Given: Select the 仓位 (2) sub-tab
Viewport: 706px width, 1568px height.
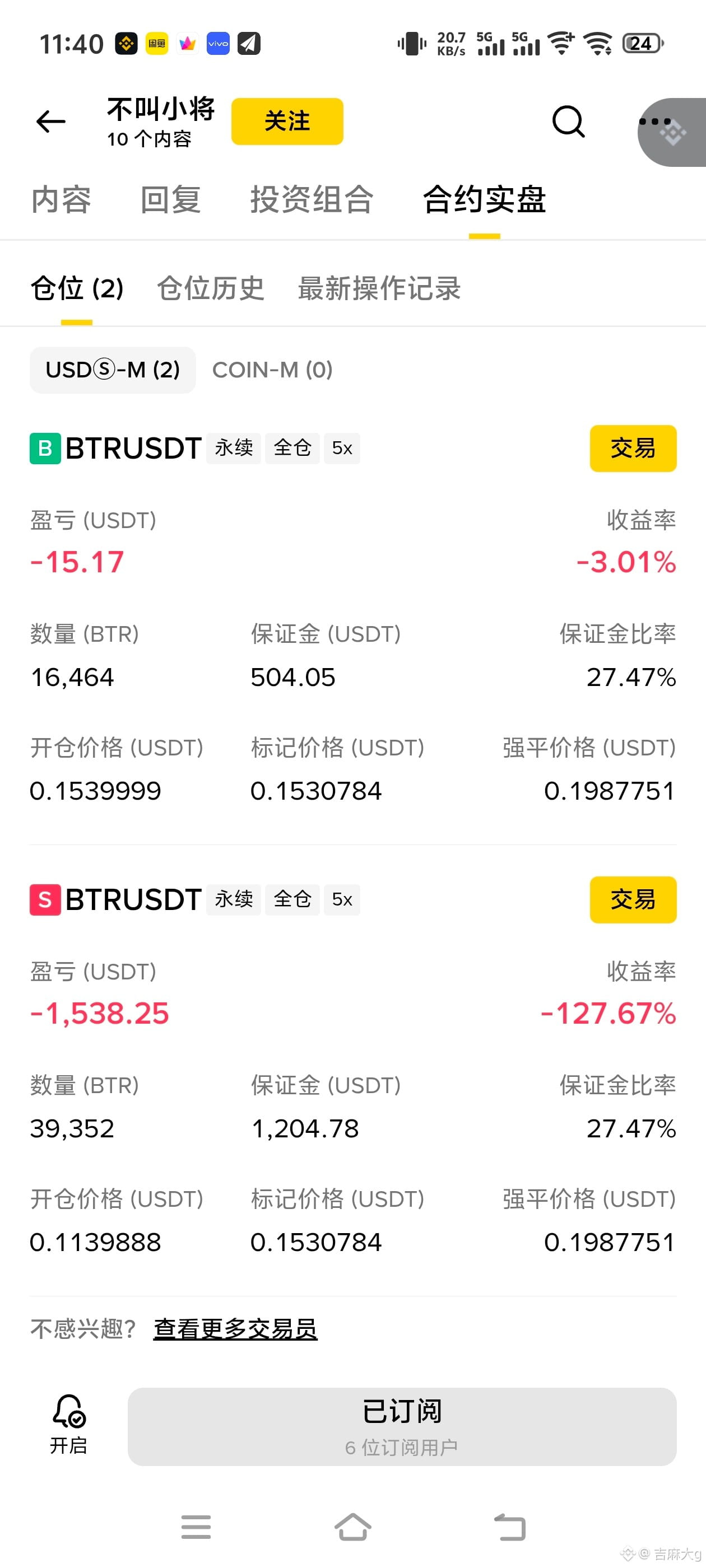Looking at the screenshot, I should pyautogui.click(x=77, y=288).
